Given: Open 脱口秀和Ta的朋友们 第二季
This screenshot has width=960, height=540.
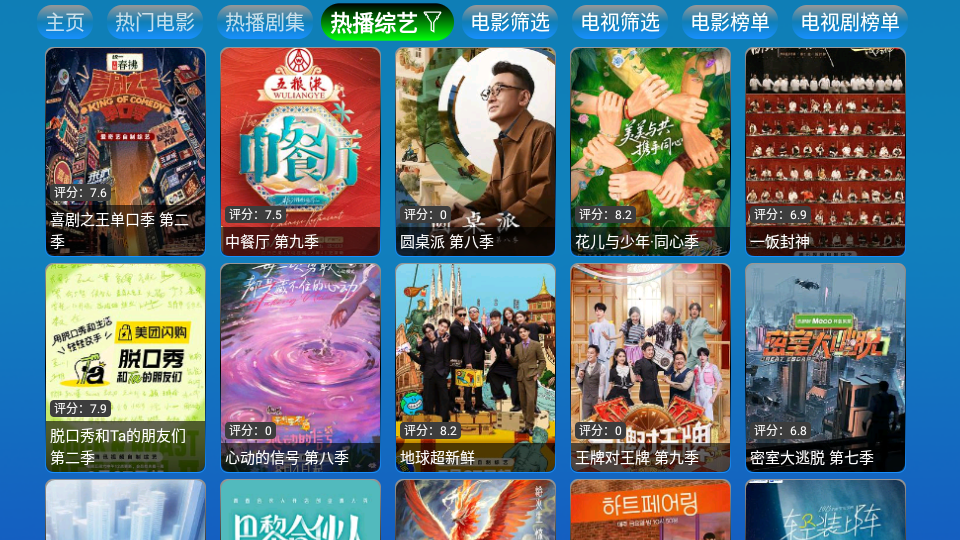Looking at the screenshot, I should [x=125, y=367].
